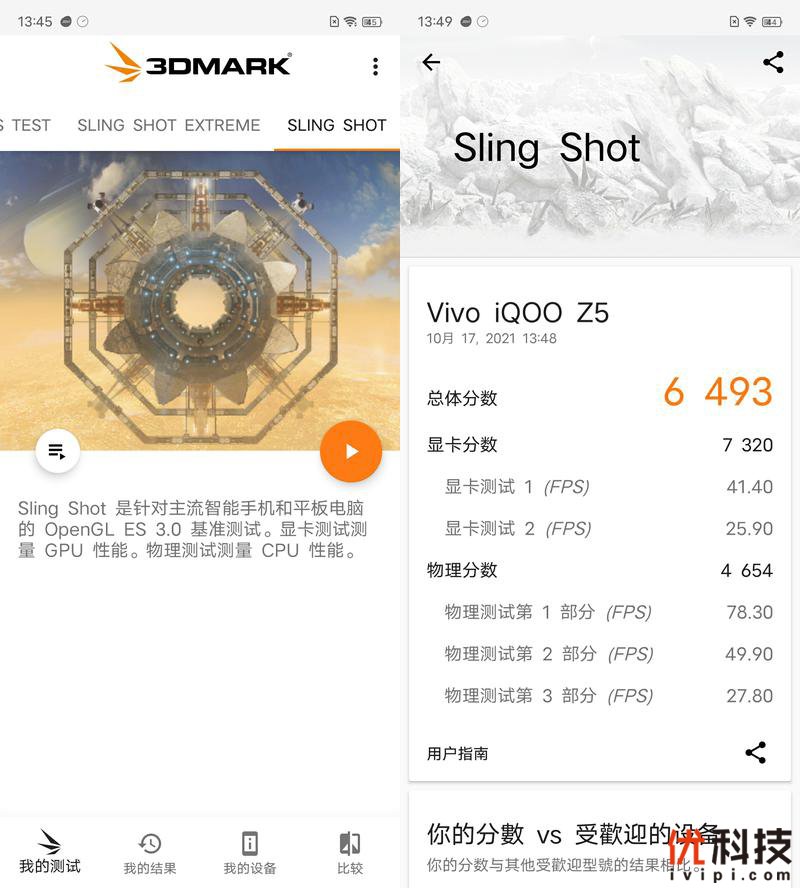
Task: Switch to the 我的设备 tab
Action: click(250, 852)
